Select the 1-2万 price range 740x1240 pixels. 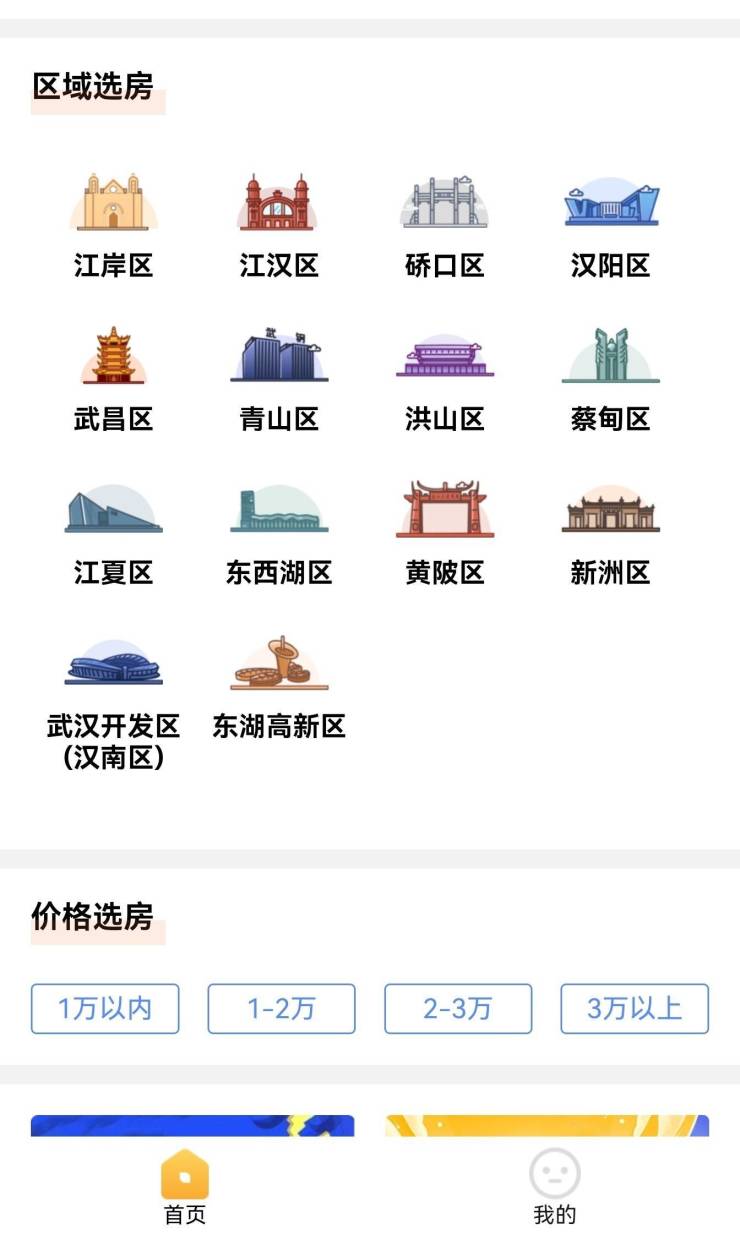point(281,1009)
